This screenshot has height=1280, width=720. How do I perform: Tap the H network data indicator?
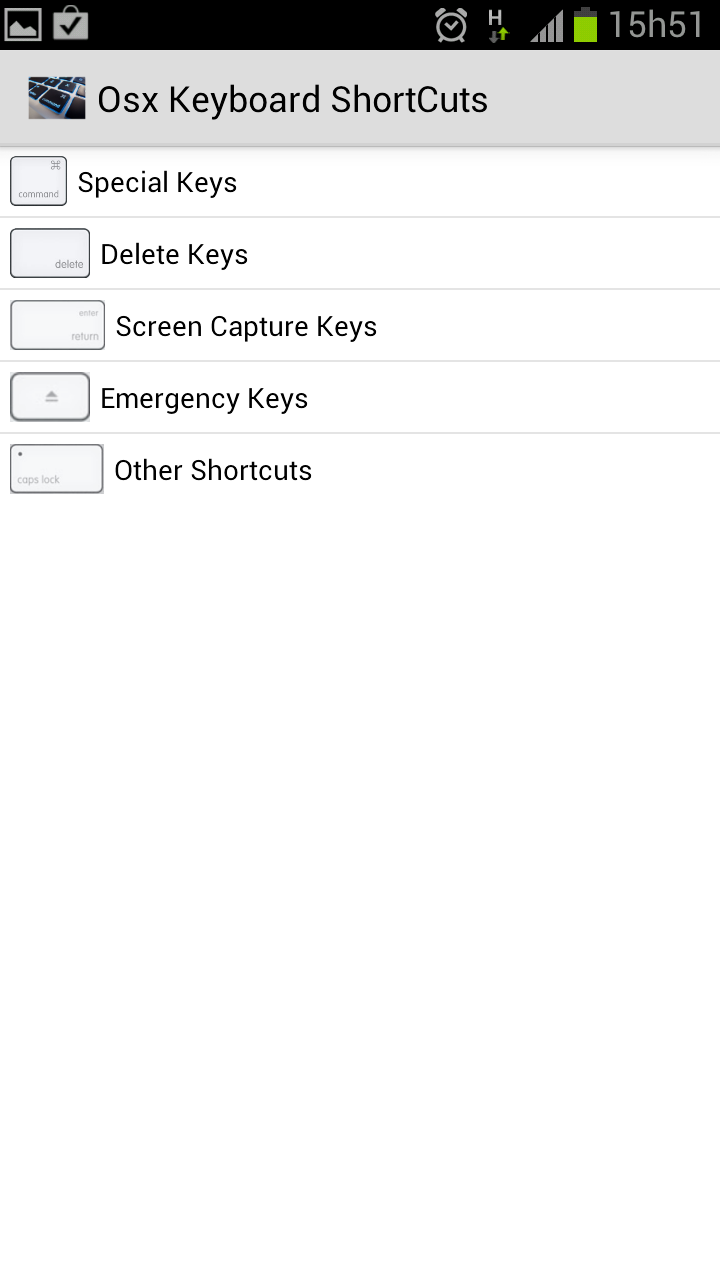(x=497, y=23)
